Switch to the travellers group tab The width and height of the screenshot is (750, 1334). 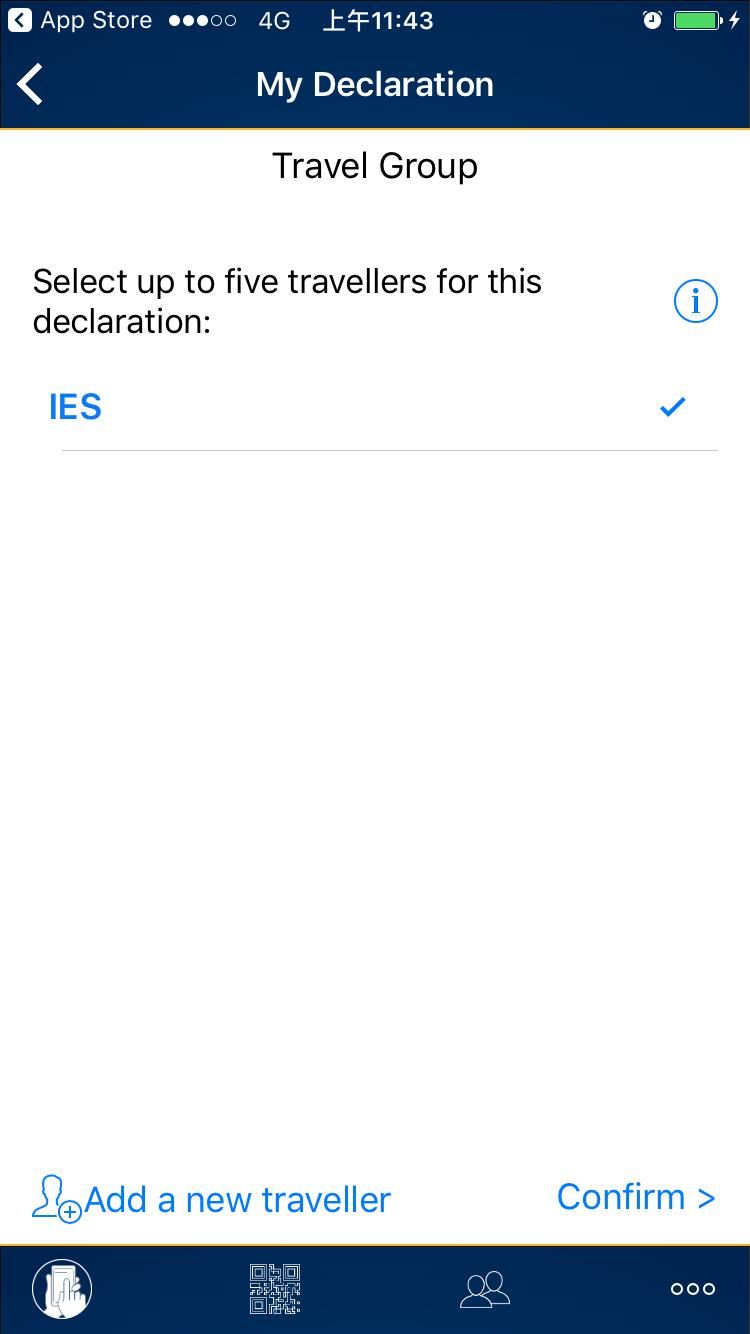tap(485, 1289)
